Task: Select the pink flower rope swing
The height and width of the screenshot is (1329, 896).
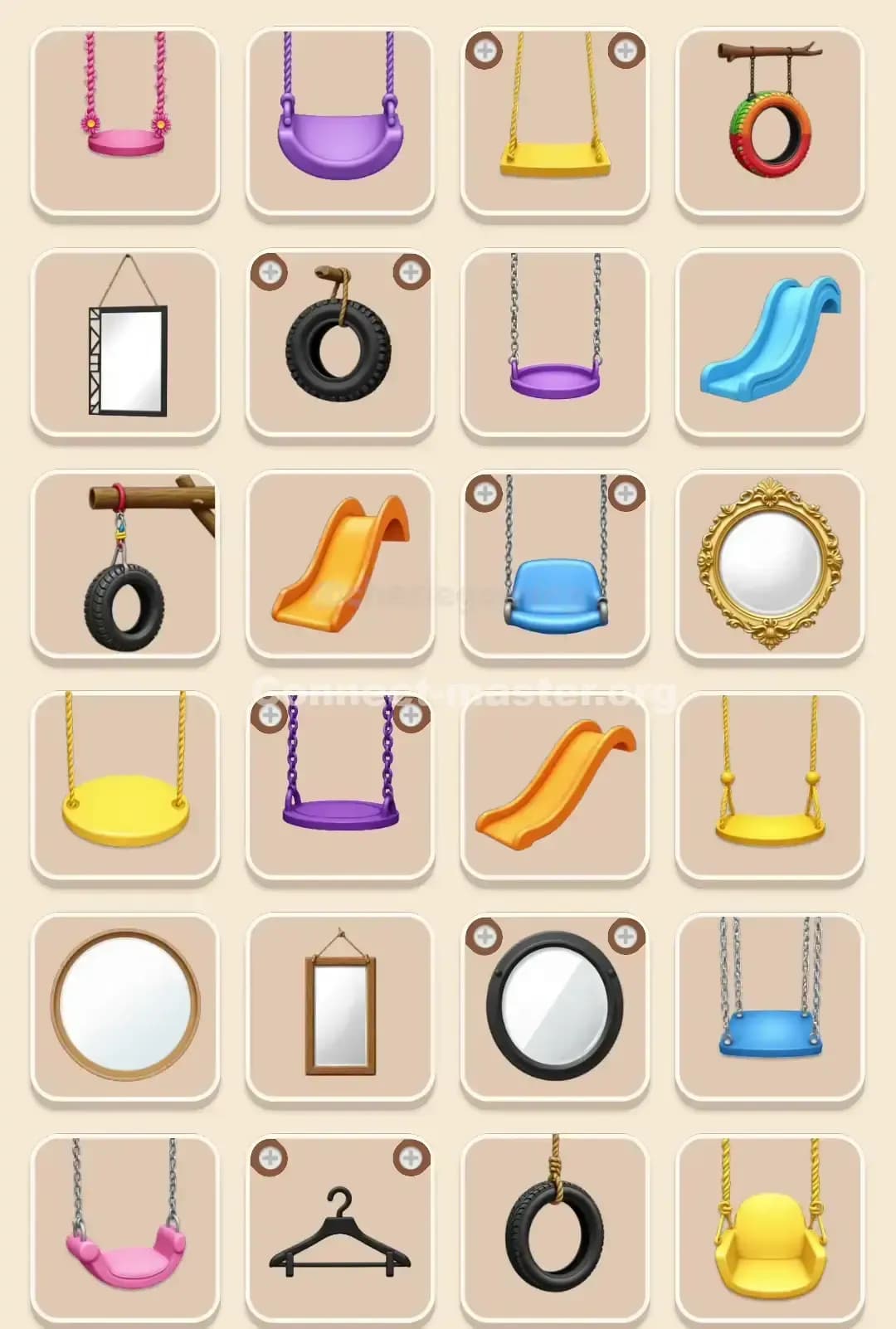Action: 123,116
